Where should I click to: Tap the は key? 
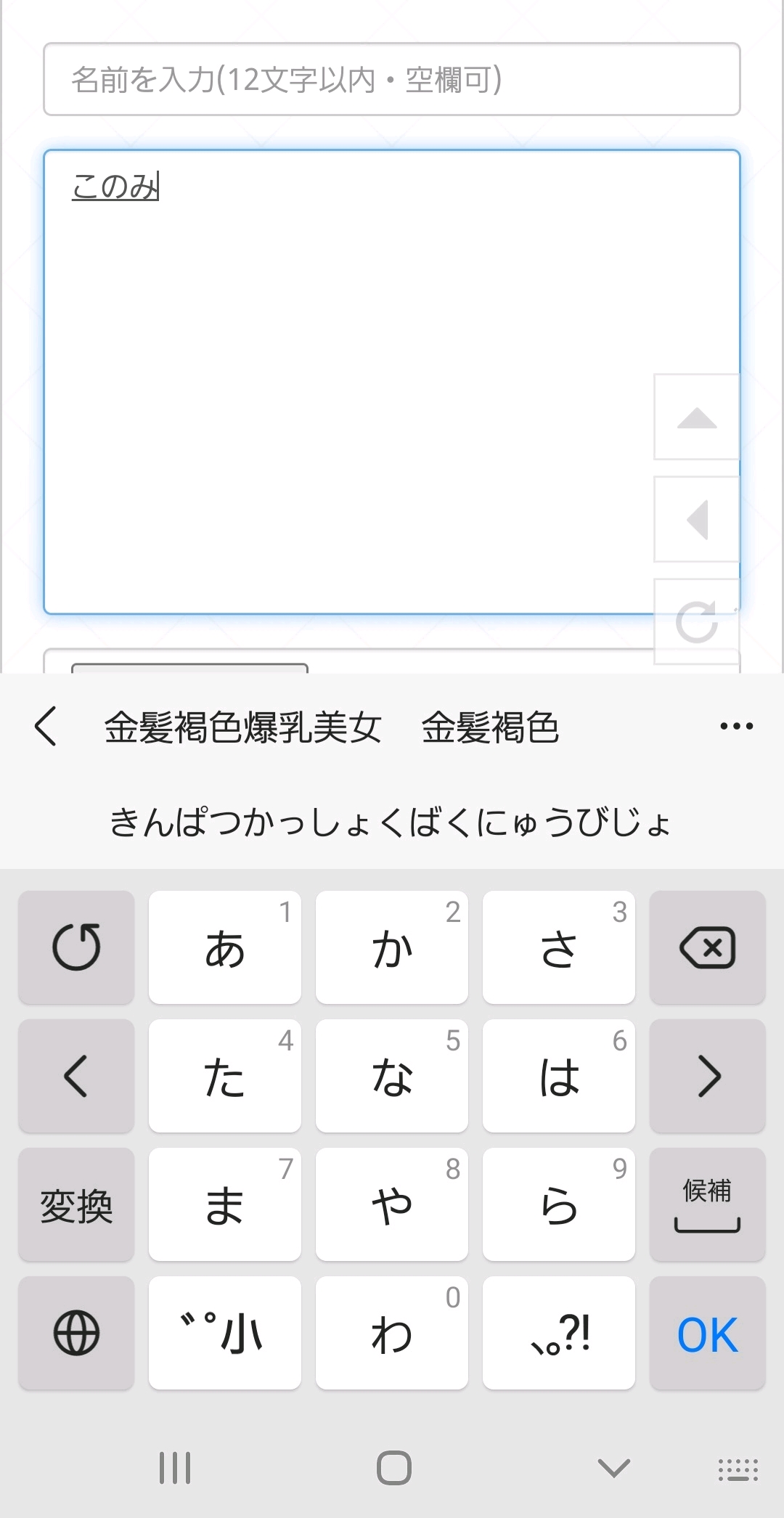click(x=559, y=1077)
